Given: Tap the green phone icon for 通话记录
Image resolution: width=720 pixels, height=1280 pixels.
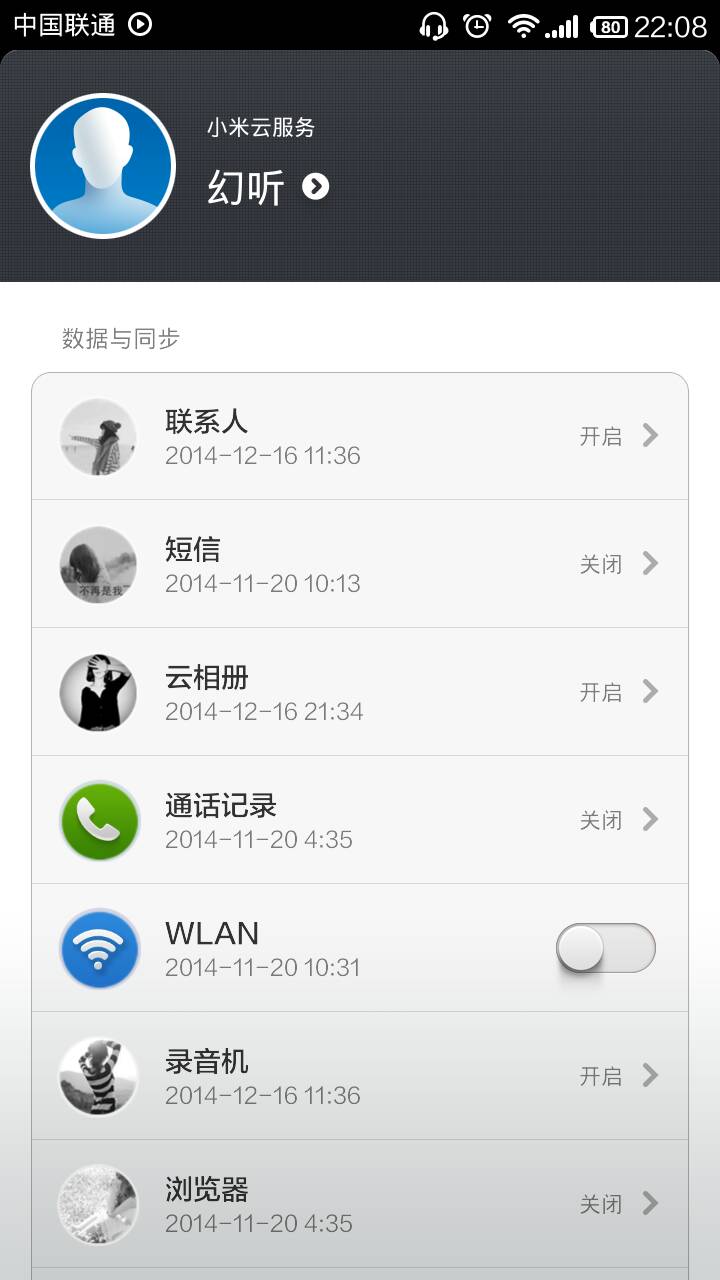Looking at the screenshot, I should coord(97,820).
